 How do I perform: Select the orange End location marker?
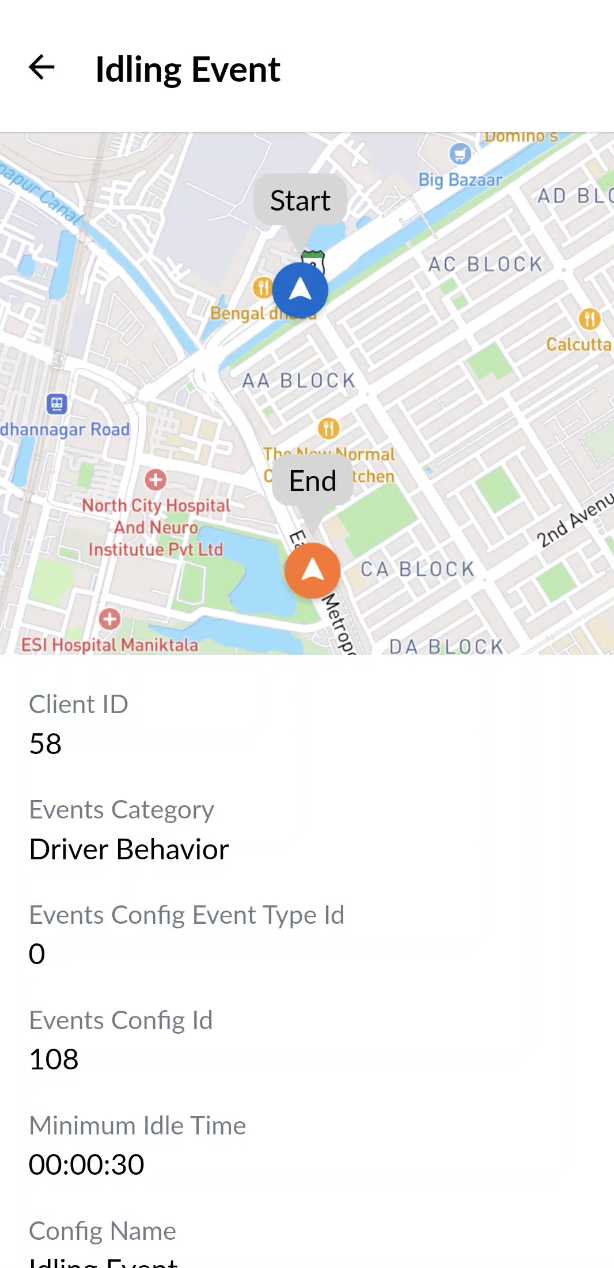pyautogui.click(x=312, y=570)
